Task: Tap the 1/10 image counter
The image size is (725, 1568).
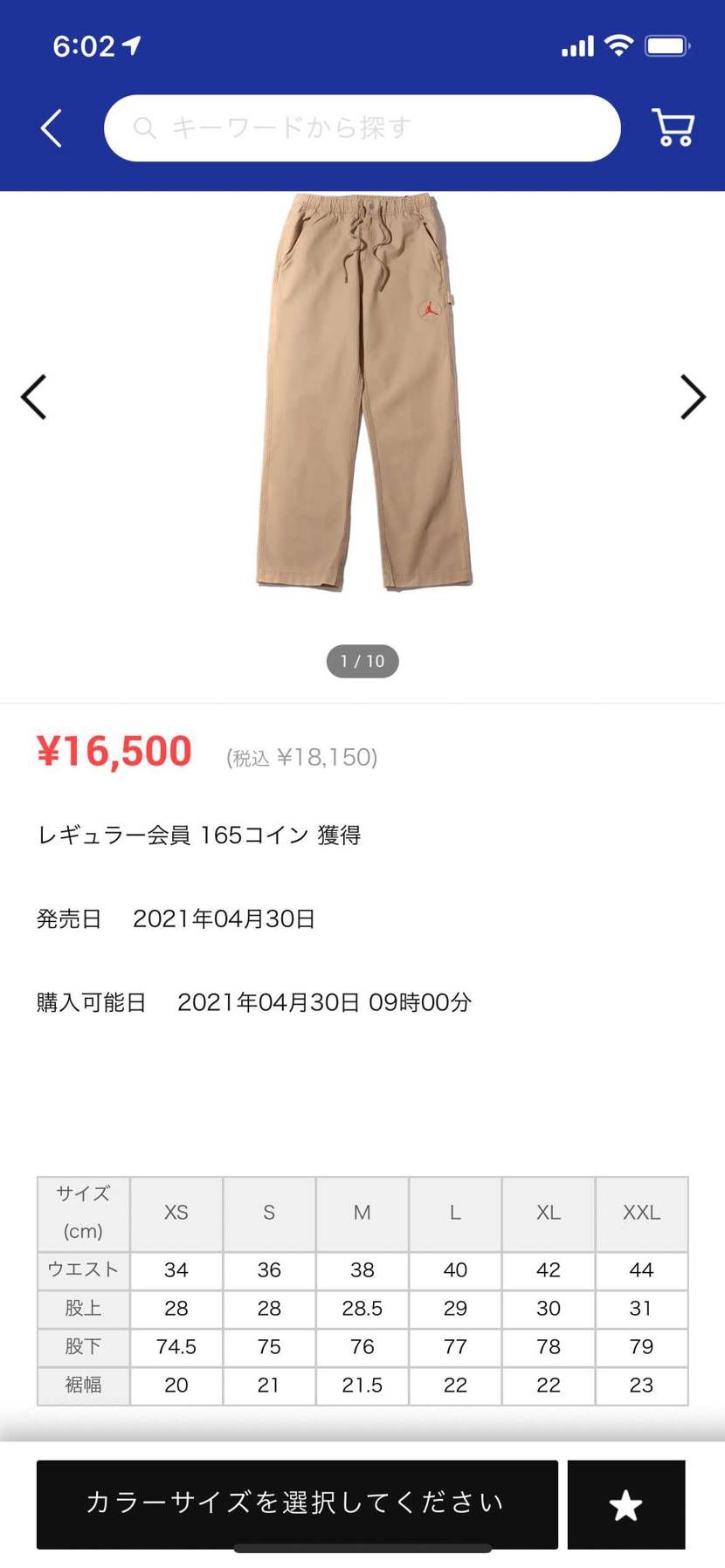Action: point(362,661)
